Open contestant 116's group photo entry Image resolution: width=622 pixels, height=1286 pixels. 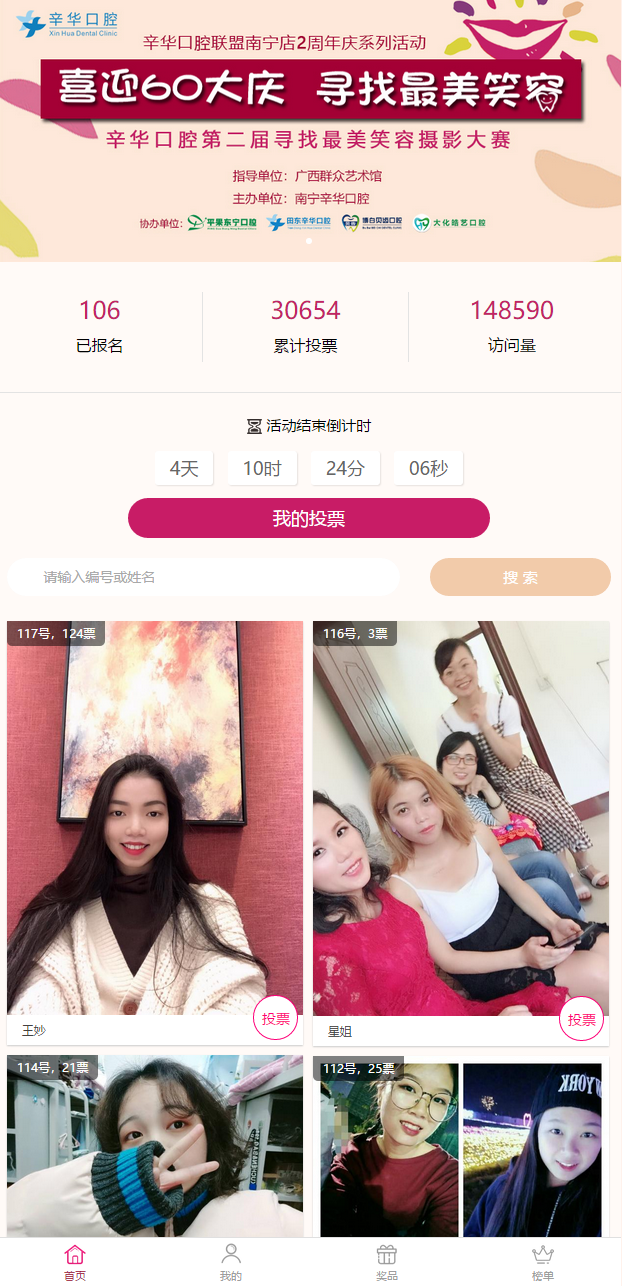click(x=461, y=818)
